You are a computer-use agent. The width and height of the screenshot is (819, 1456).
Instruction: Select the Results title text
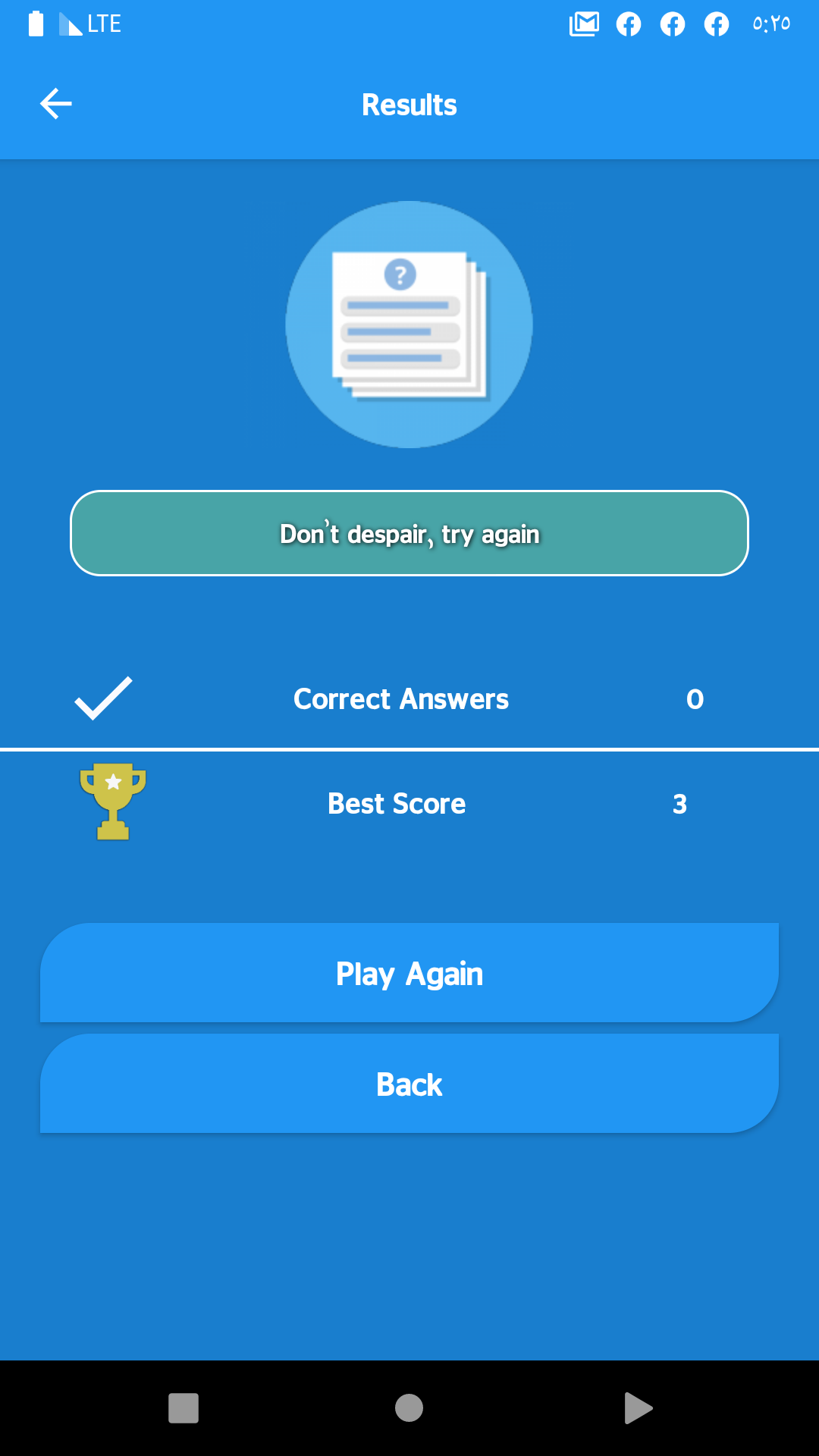coord(409,104)
